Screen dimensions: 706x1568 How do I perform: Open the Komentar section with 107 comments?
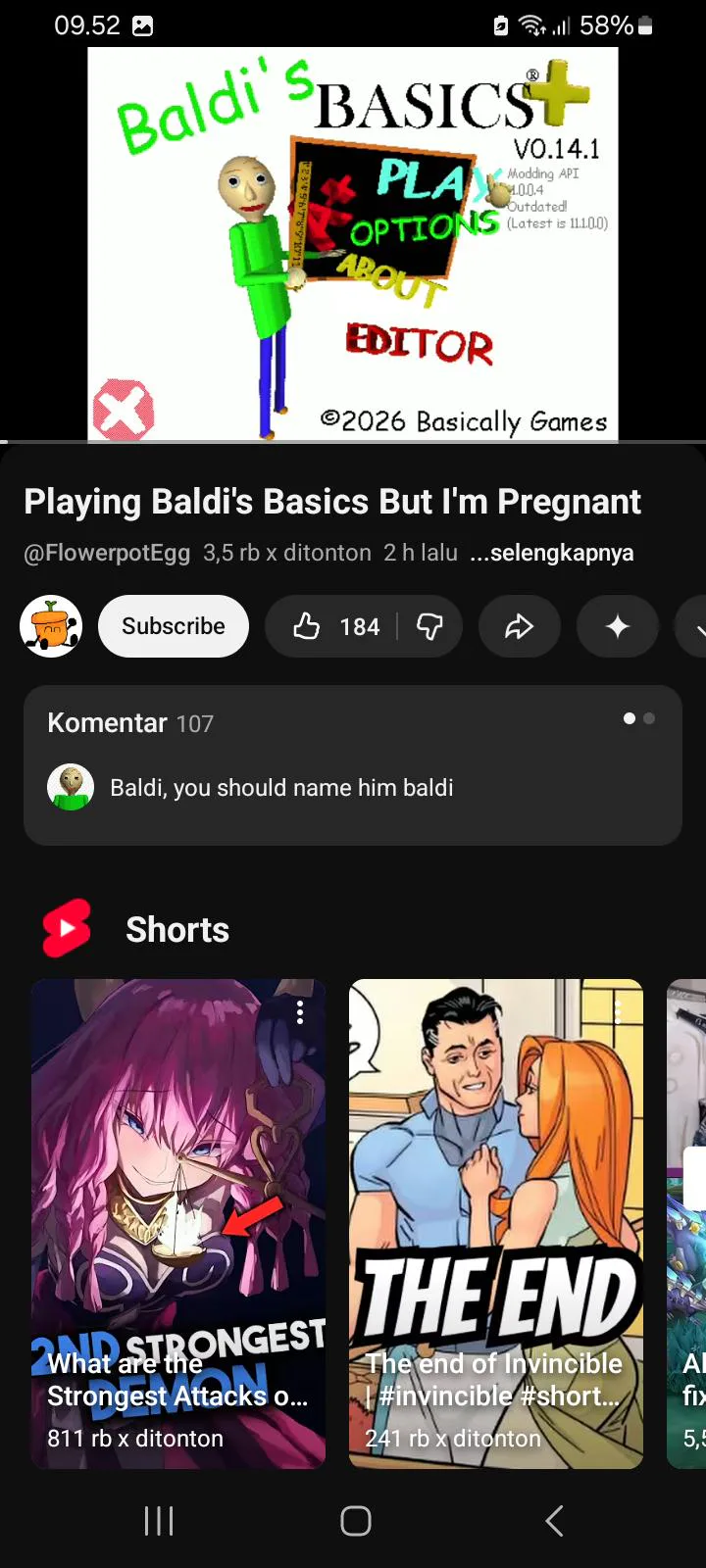point(352,764)
